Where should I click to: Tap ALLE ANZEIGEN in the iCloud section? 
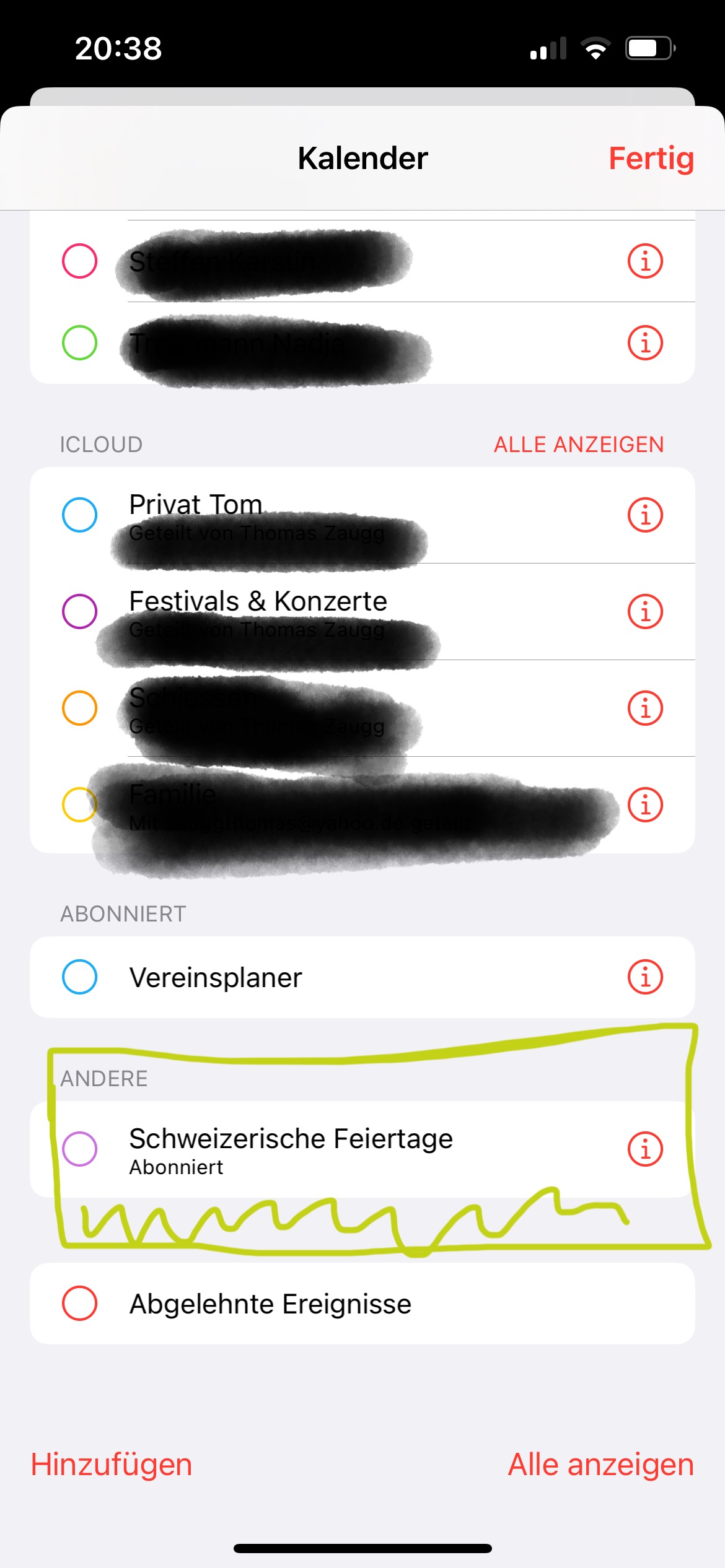579,445
